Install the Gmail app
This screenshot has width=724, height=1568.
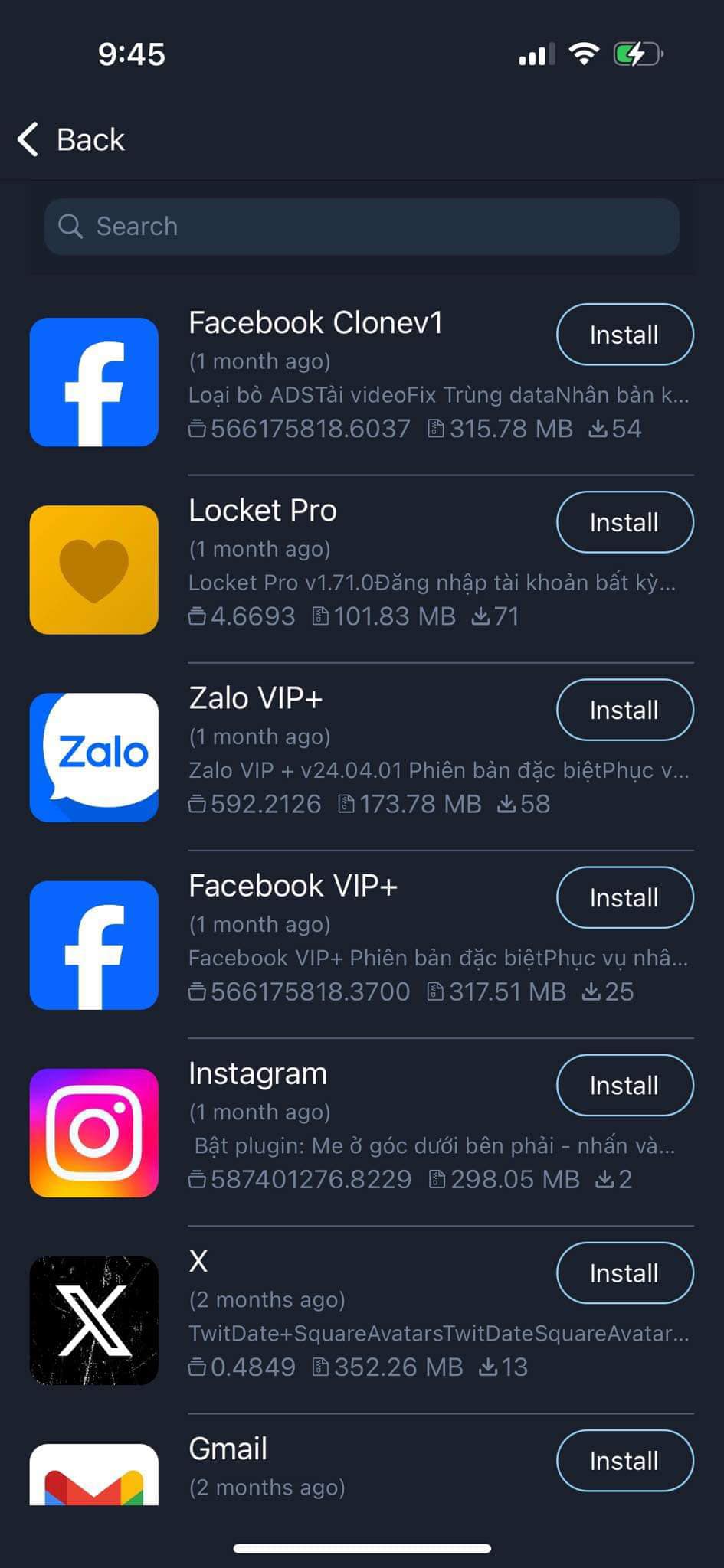(x=624, y=1460)
